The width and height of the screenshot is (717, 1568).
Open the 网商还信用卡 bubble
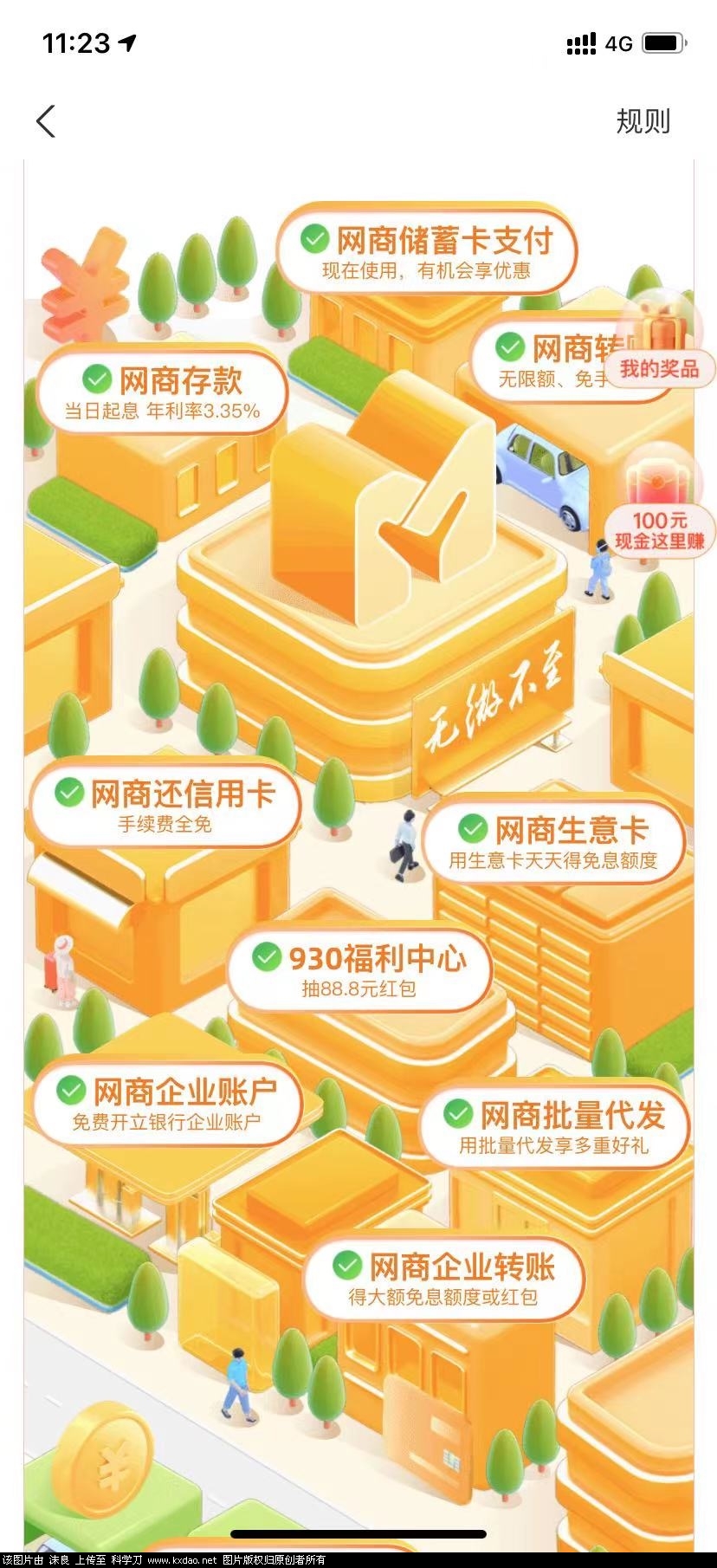click(165, 804)
